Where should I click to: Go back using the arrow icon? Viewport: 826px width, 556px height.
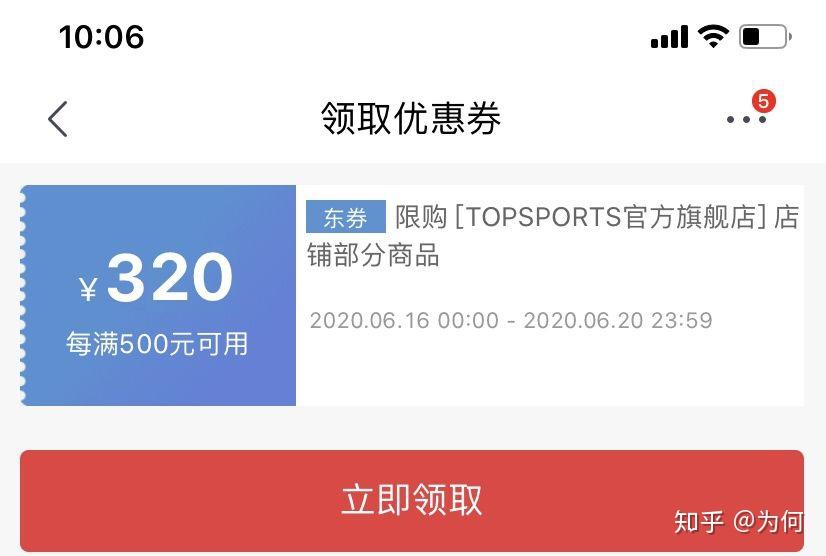click(58, 119)
